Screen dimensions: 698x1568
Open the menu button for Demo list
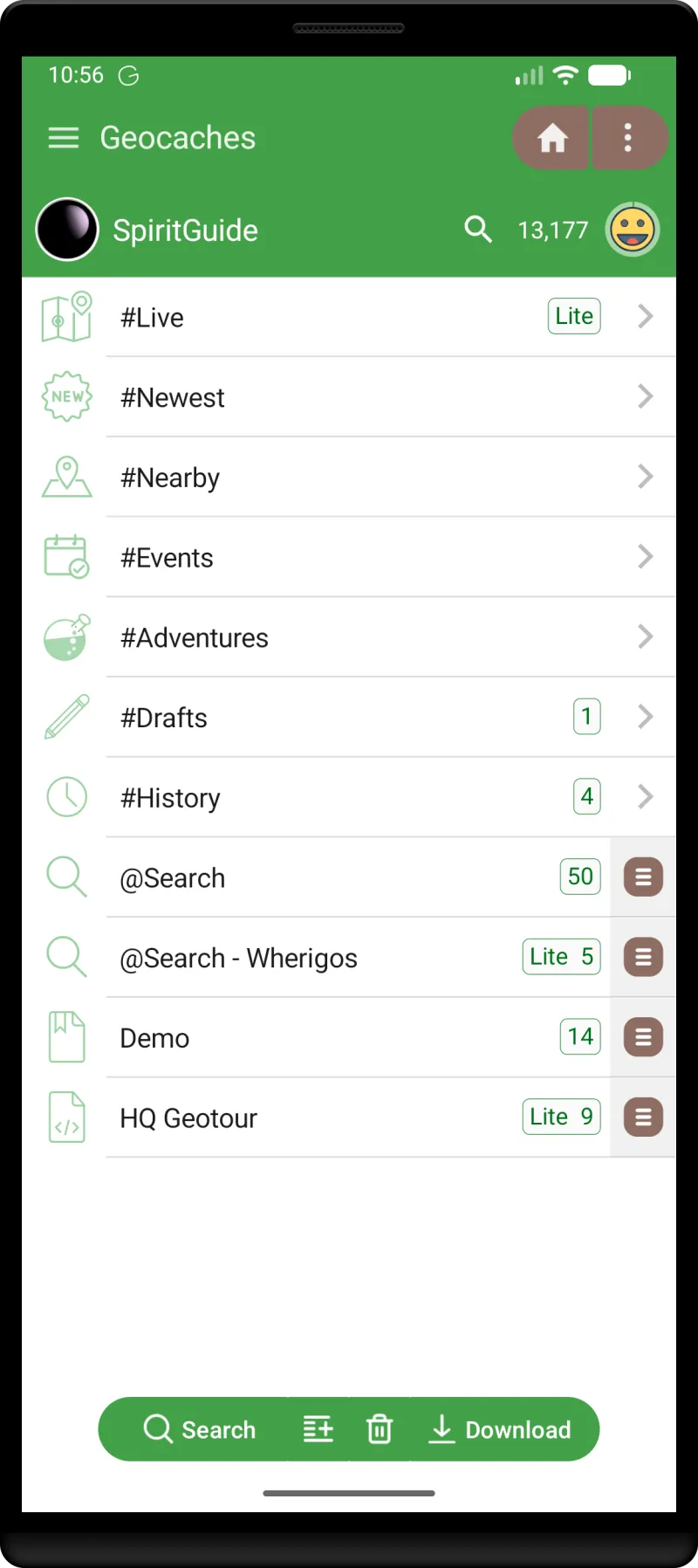click(643, 1037)
